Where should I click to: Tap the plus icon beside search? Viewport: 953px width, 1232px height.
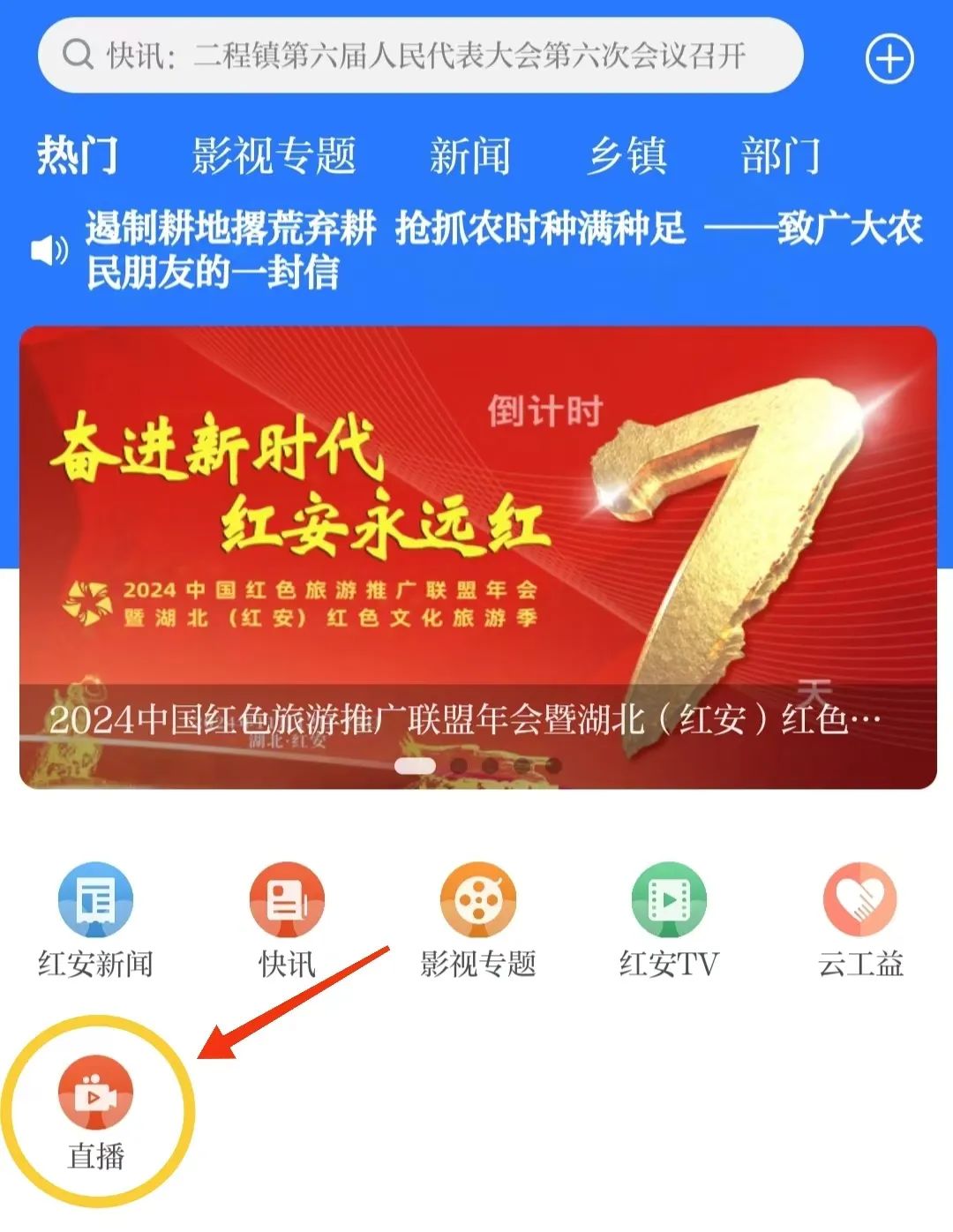coord(889,59)
